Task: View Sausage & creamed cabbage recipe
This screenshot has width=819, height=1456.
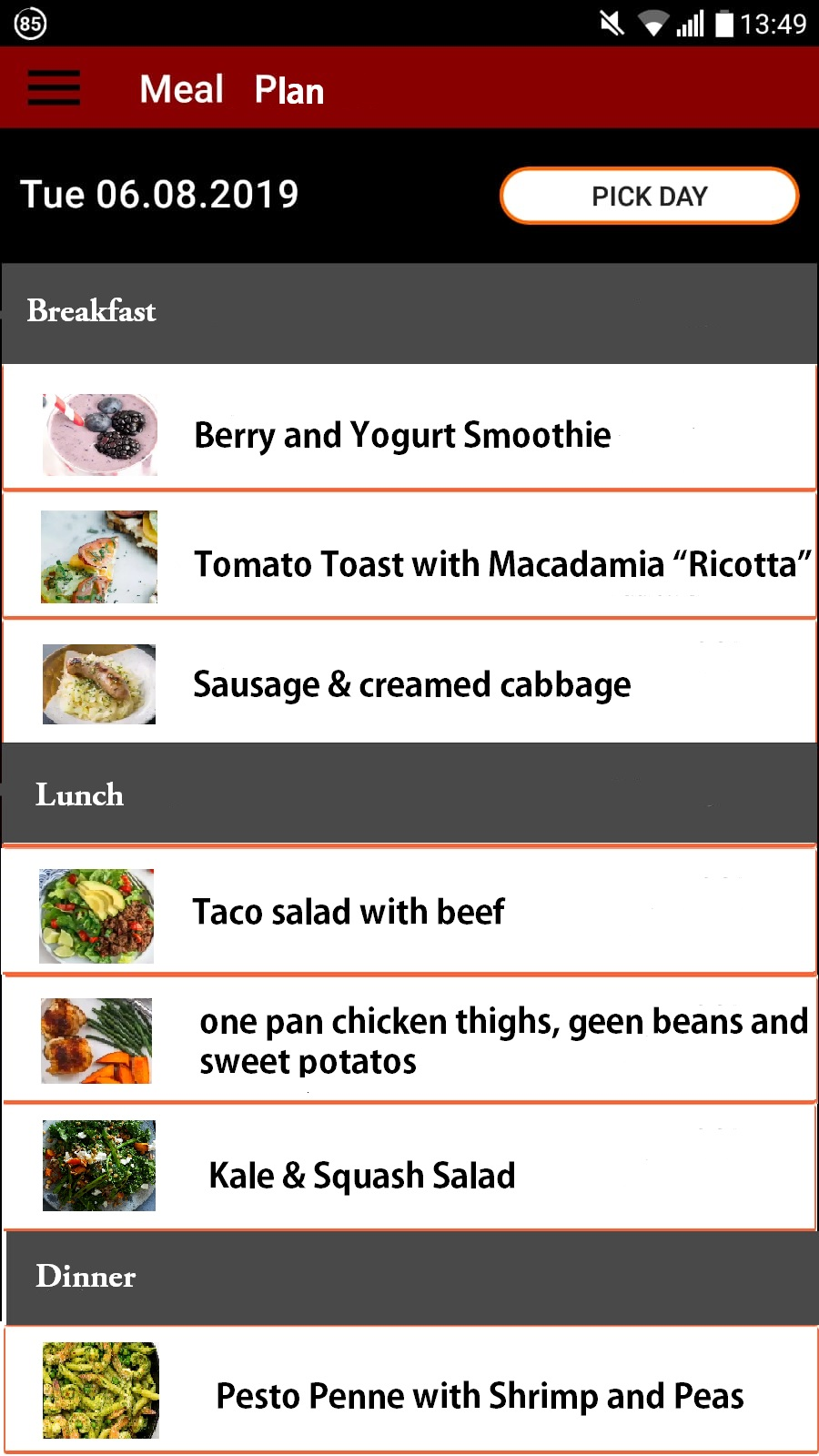Action: pos(411,684)
